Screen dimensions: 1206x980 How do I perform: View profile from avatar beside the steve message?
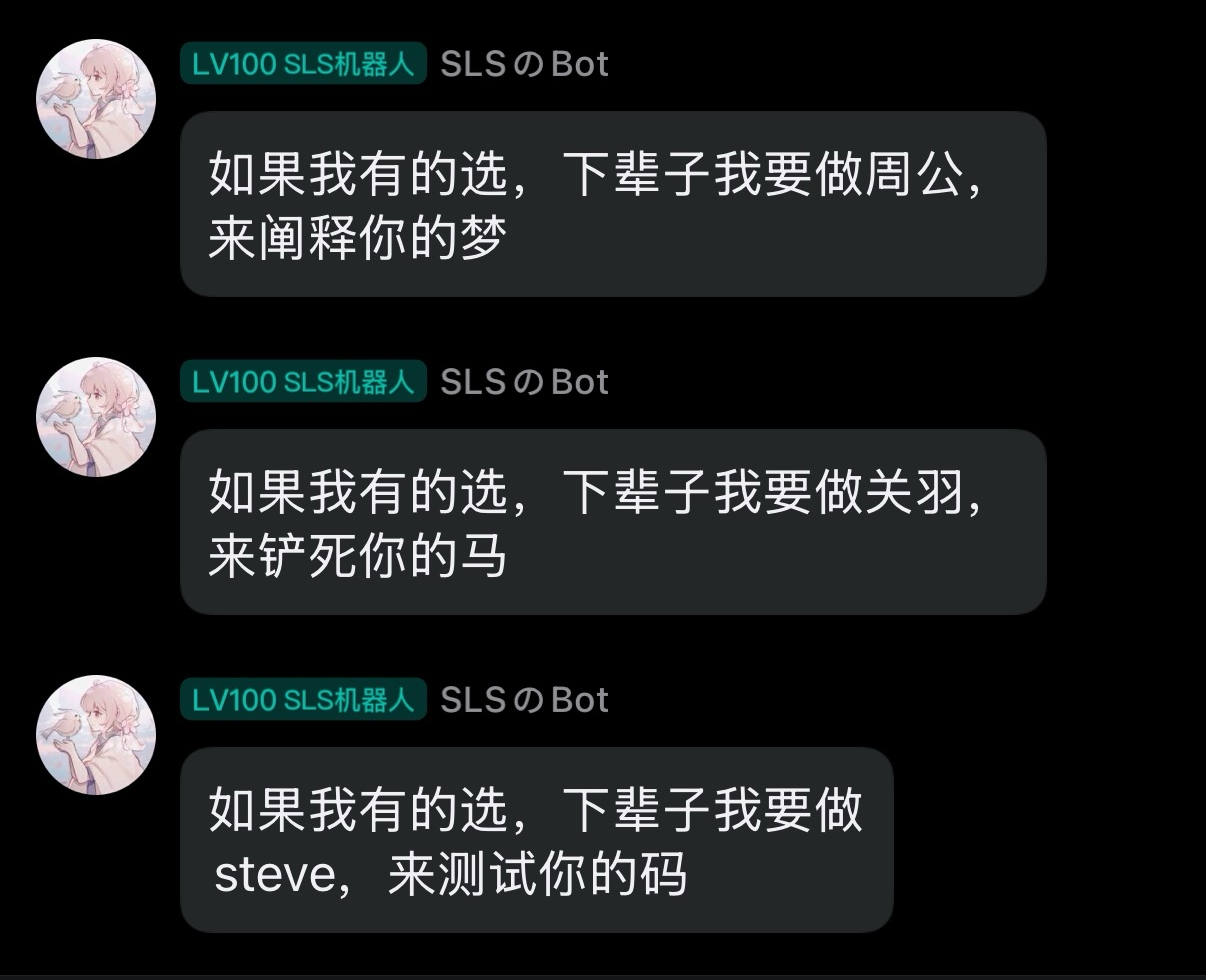pos(96,735)
